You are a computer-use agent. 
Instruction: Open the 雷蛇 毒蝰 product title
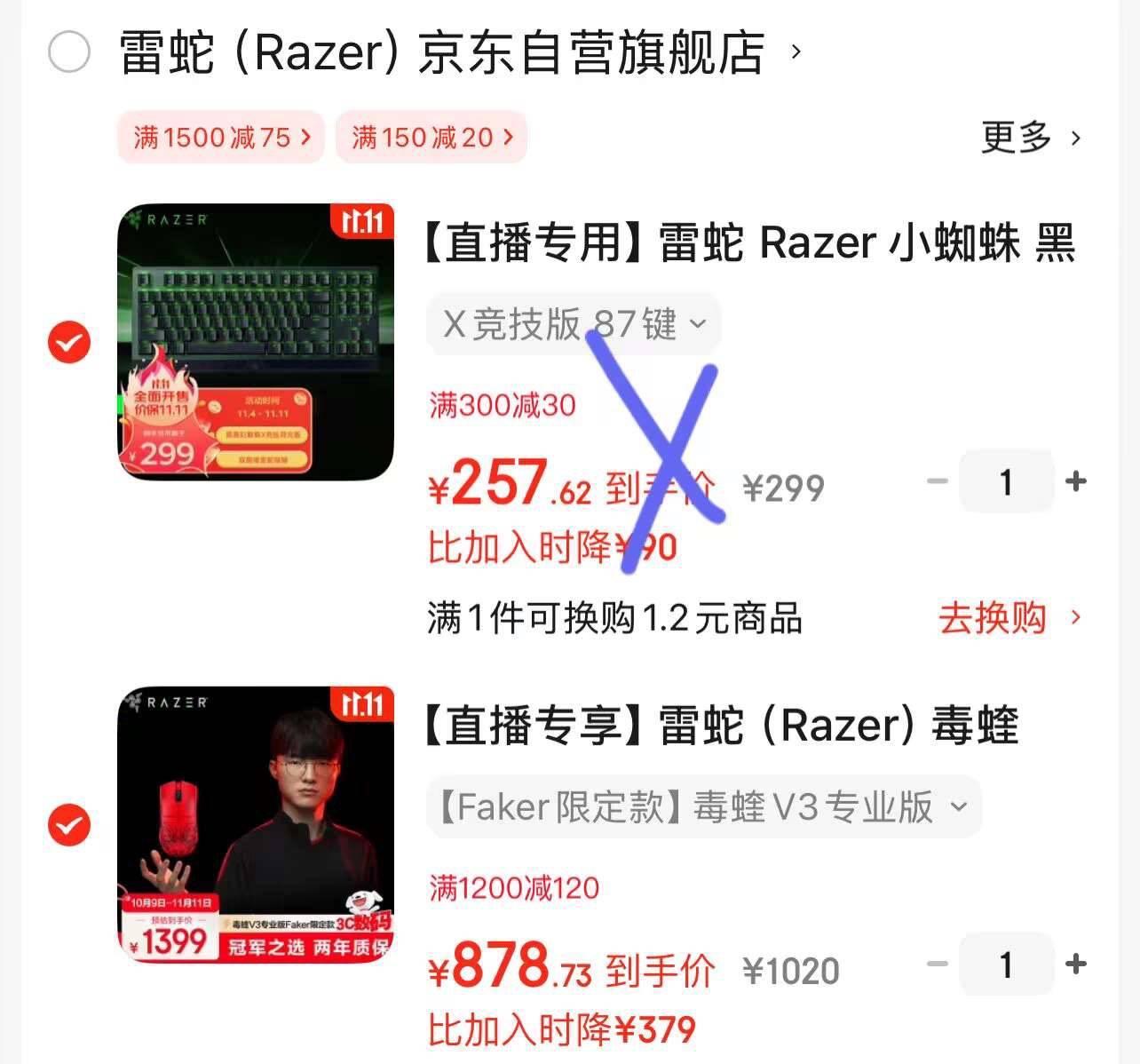[x=721, y=726]
